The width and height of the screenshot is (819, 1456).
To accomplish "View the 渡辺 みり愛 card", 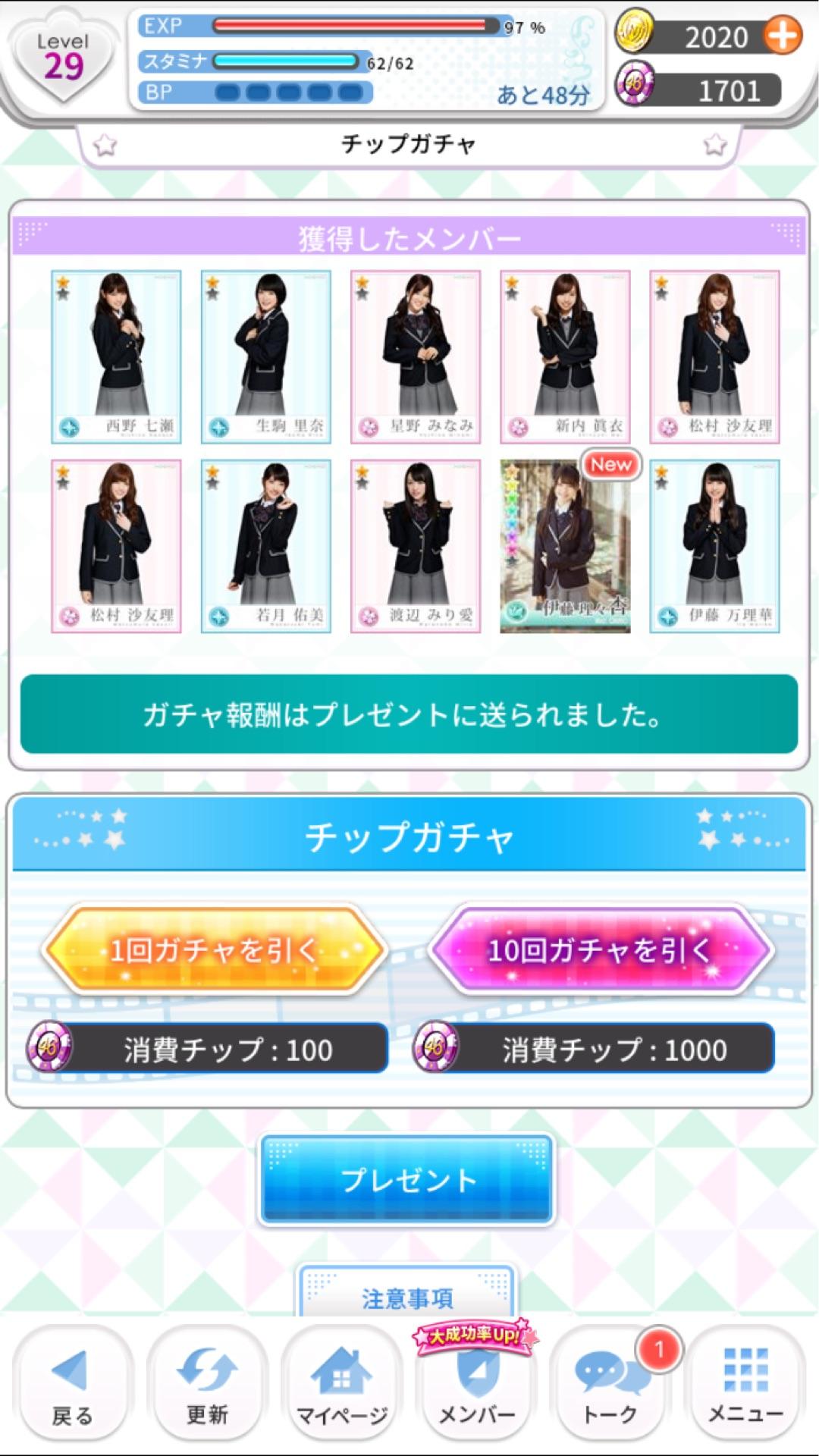I will [416, 546].
